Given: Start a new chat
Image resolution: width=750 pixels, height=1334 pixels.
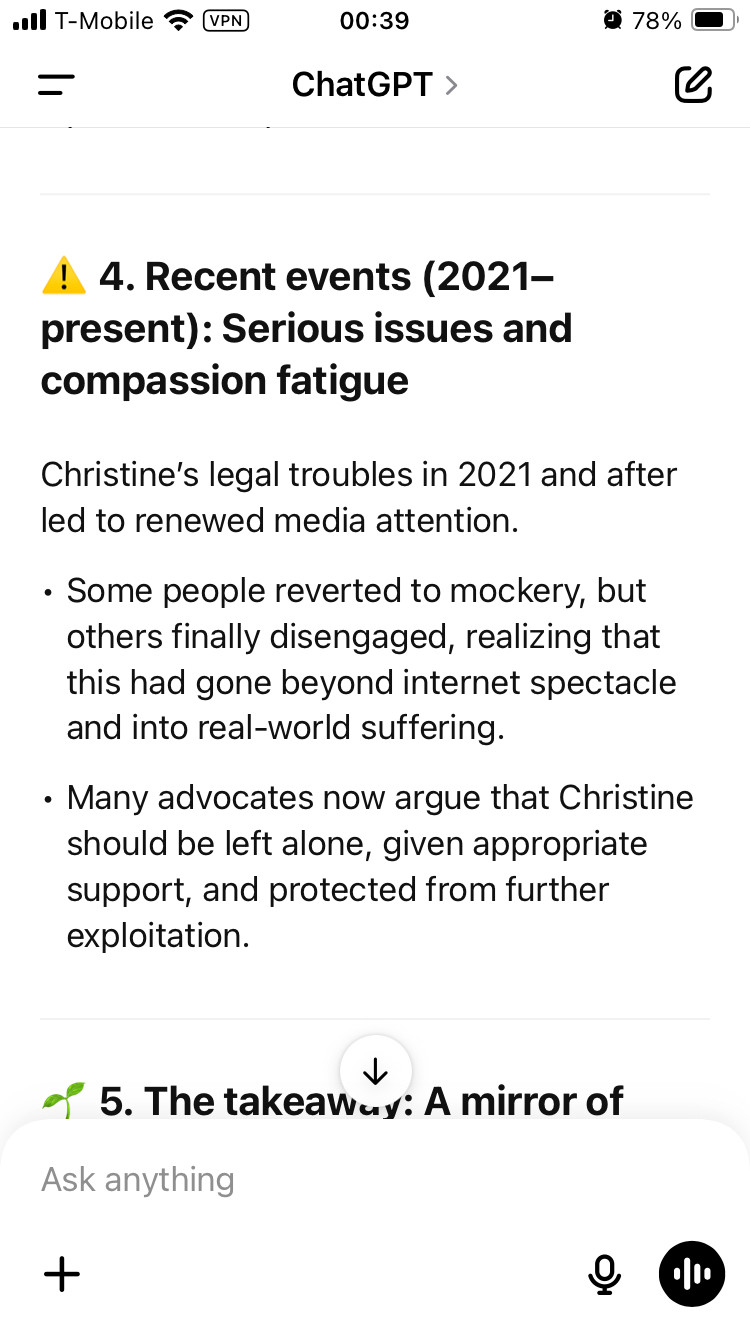Looking at the screenshot, I should (x=693, y=85).
